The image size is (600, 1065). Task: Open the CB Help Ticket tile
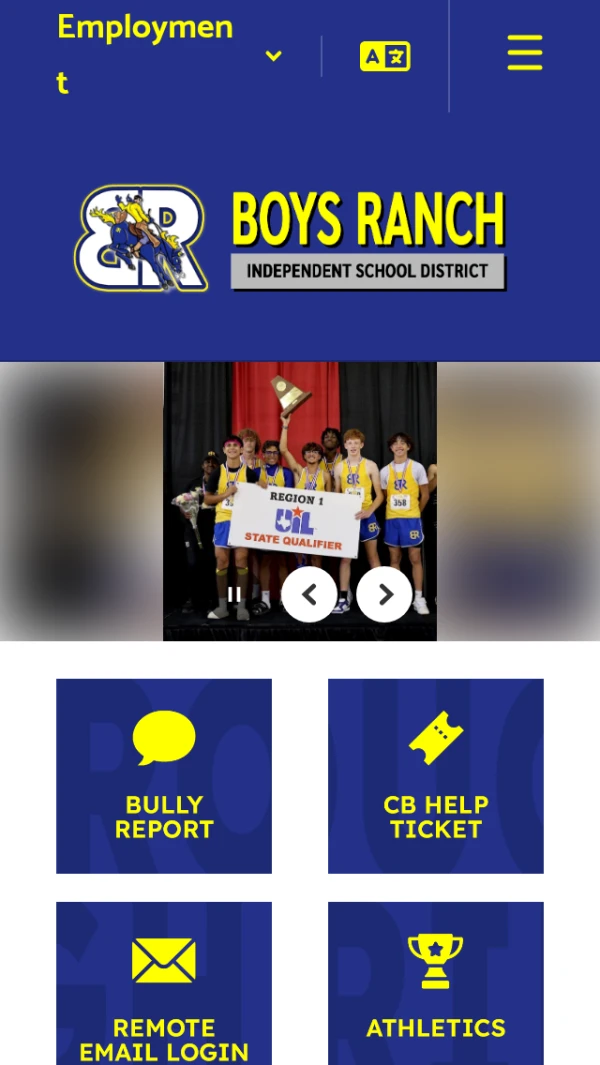click(x=436, y=776)
